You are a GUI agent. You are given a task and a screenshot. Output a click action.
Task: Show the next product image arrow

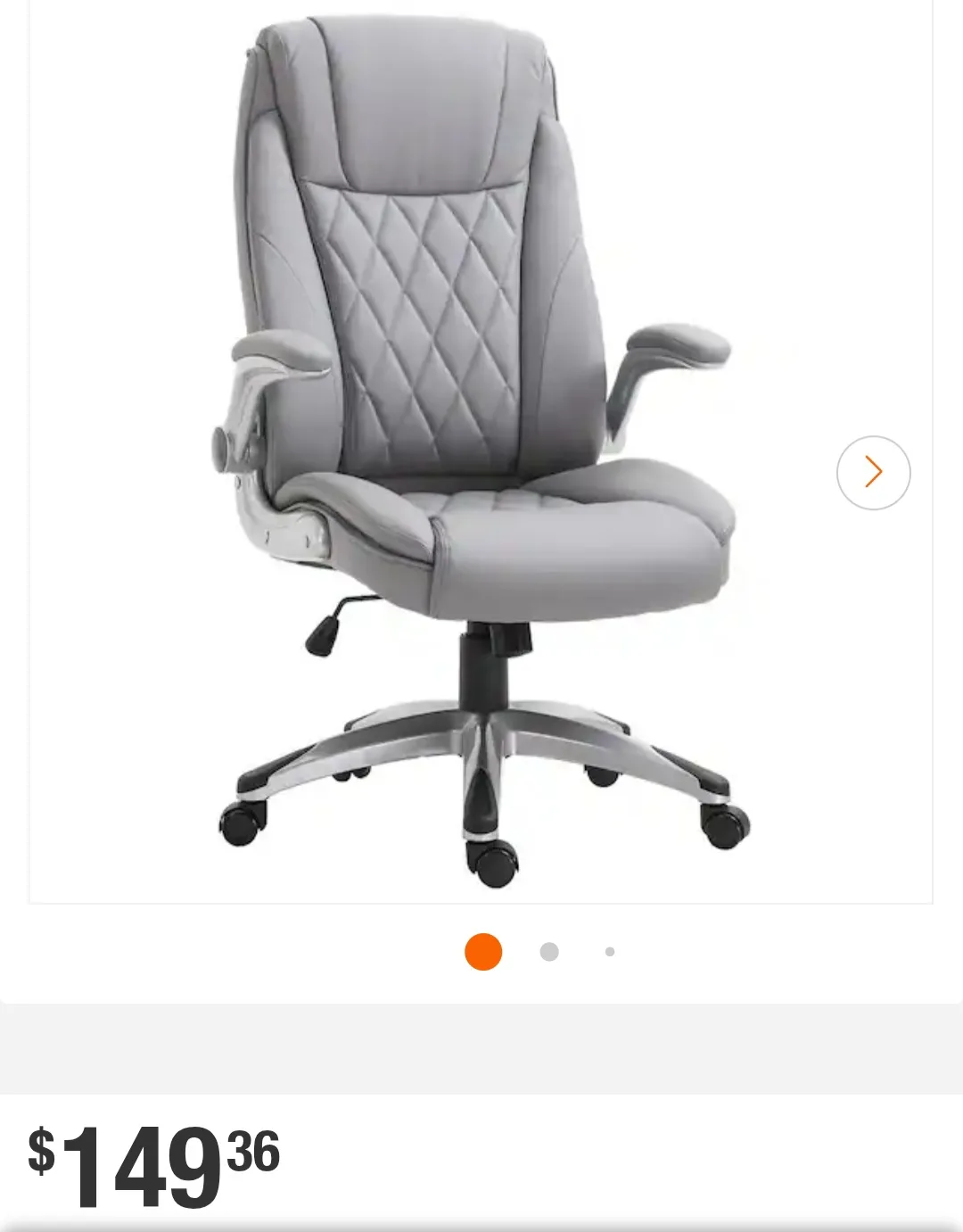(x=873, y=473)
